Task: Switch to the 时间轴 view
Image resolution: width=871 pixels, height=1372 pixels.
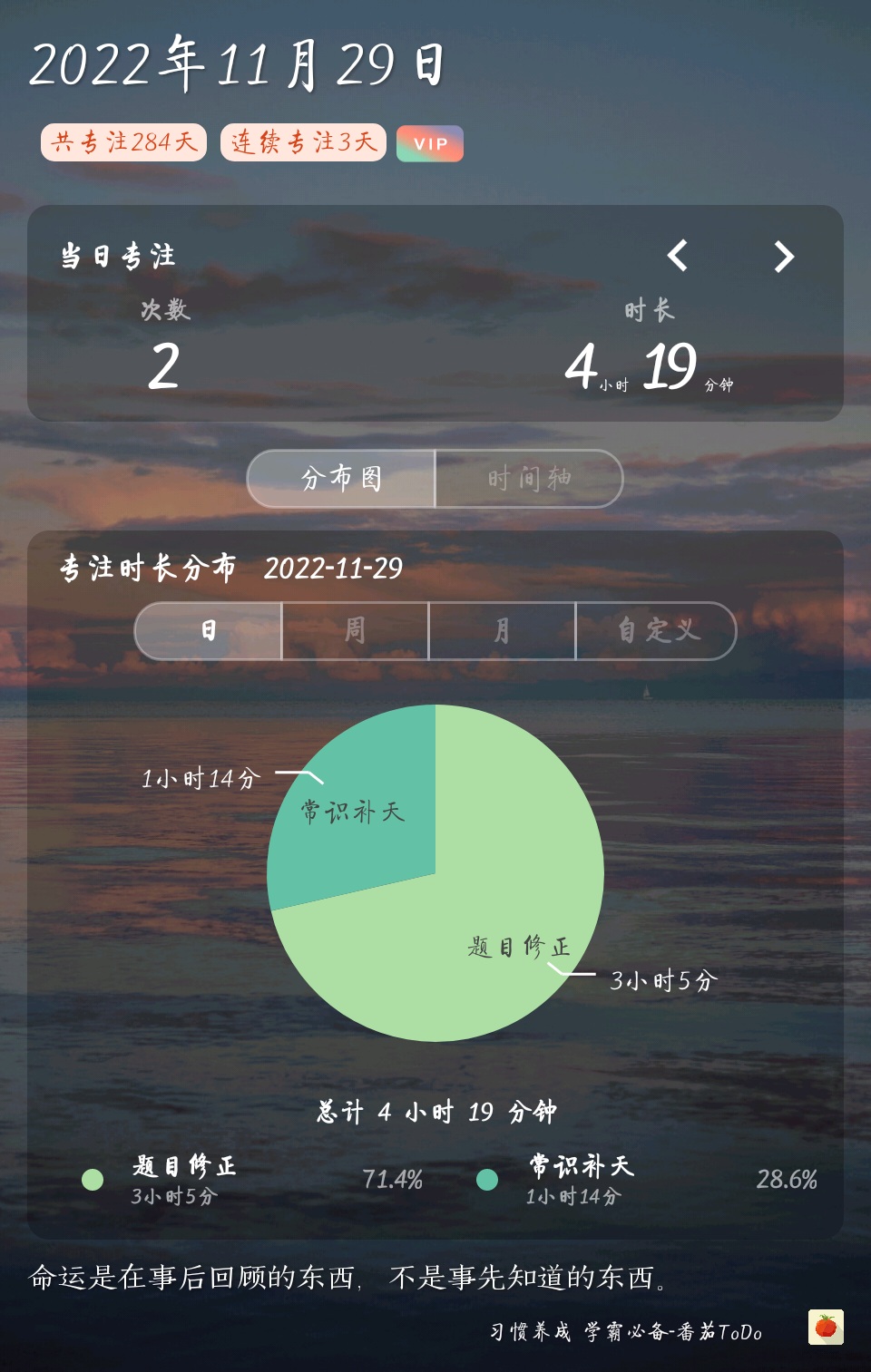Action: click(529, 478)
